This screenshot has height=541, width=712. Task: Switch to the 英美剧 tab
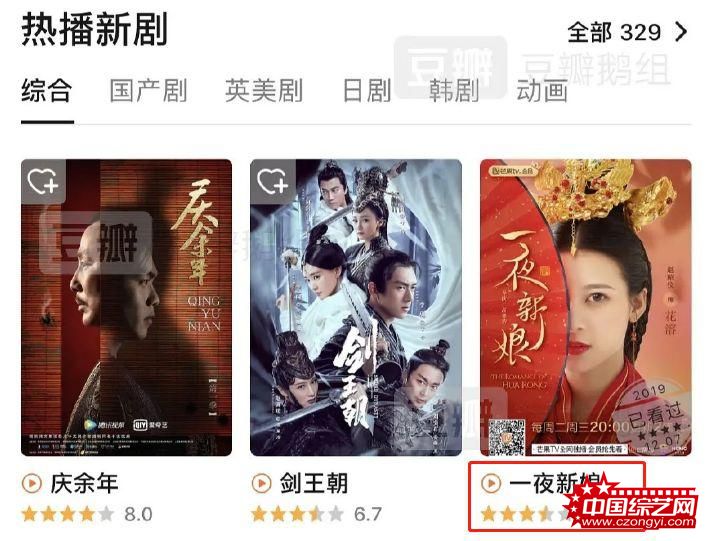pyautogui.click(x=264, y=91)
